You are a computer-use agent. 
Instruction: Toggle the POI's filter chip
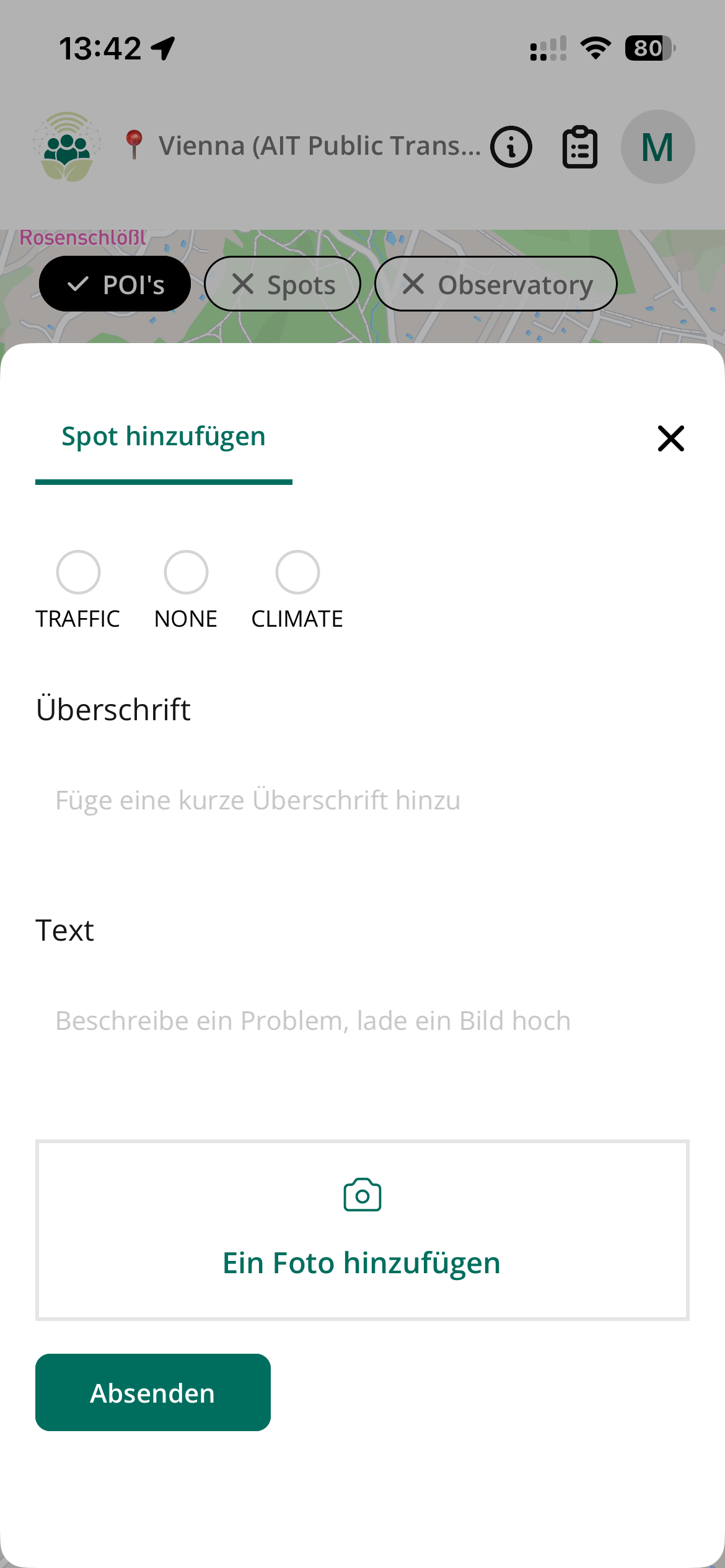click(115, 284)
